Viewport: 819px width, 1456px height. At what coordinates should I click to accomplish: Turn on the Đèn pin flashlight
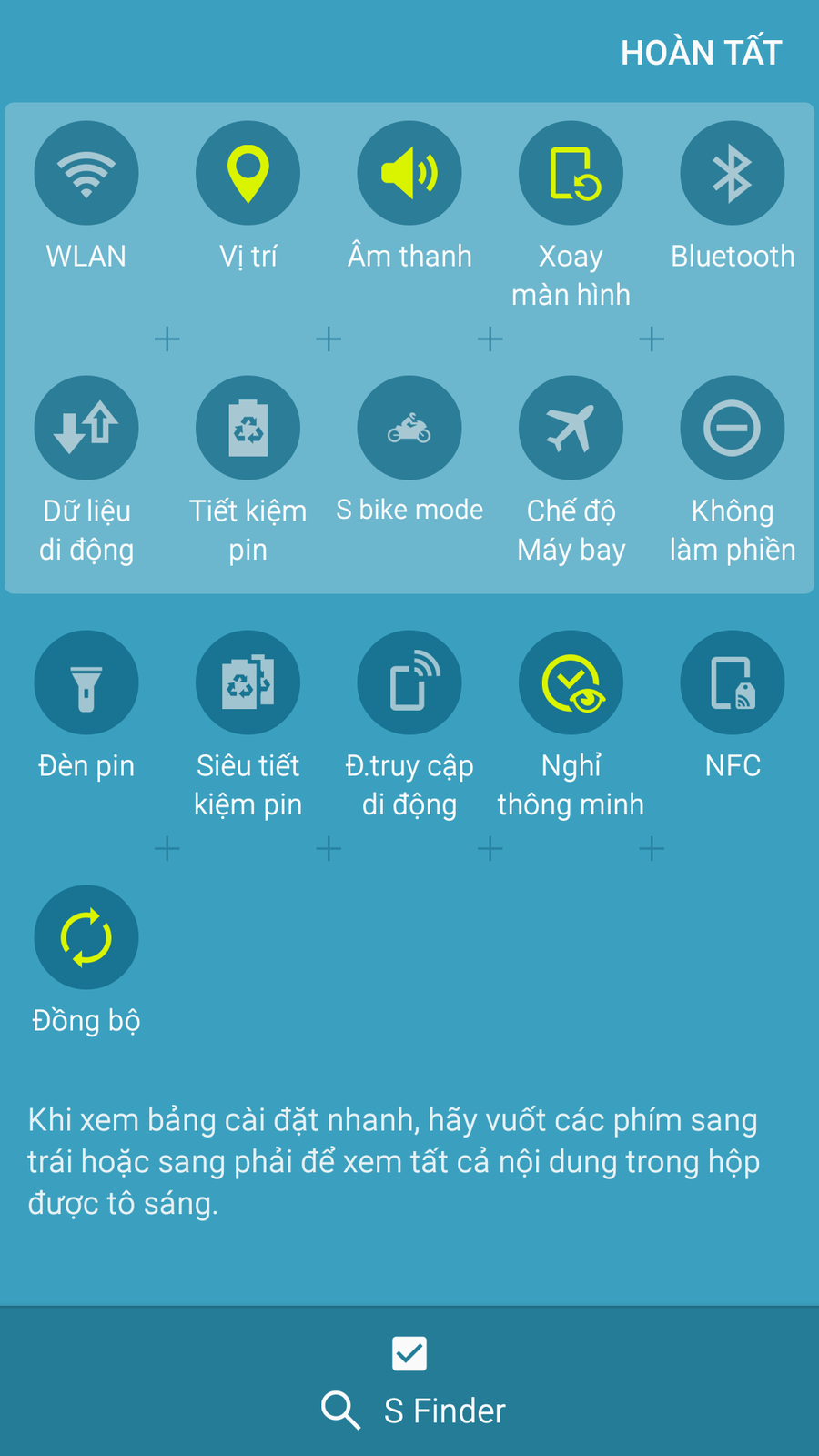86,682
